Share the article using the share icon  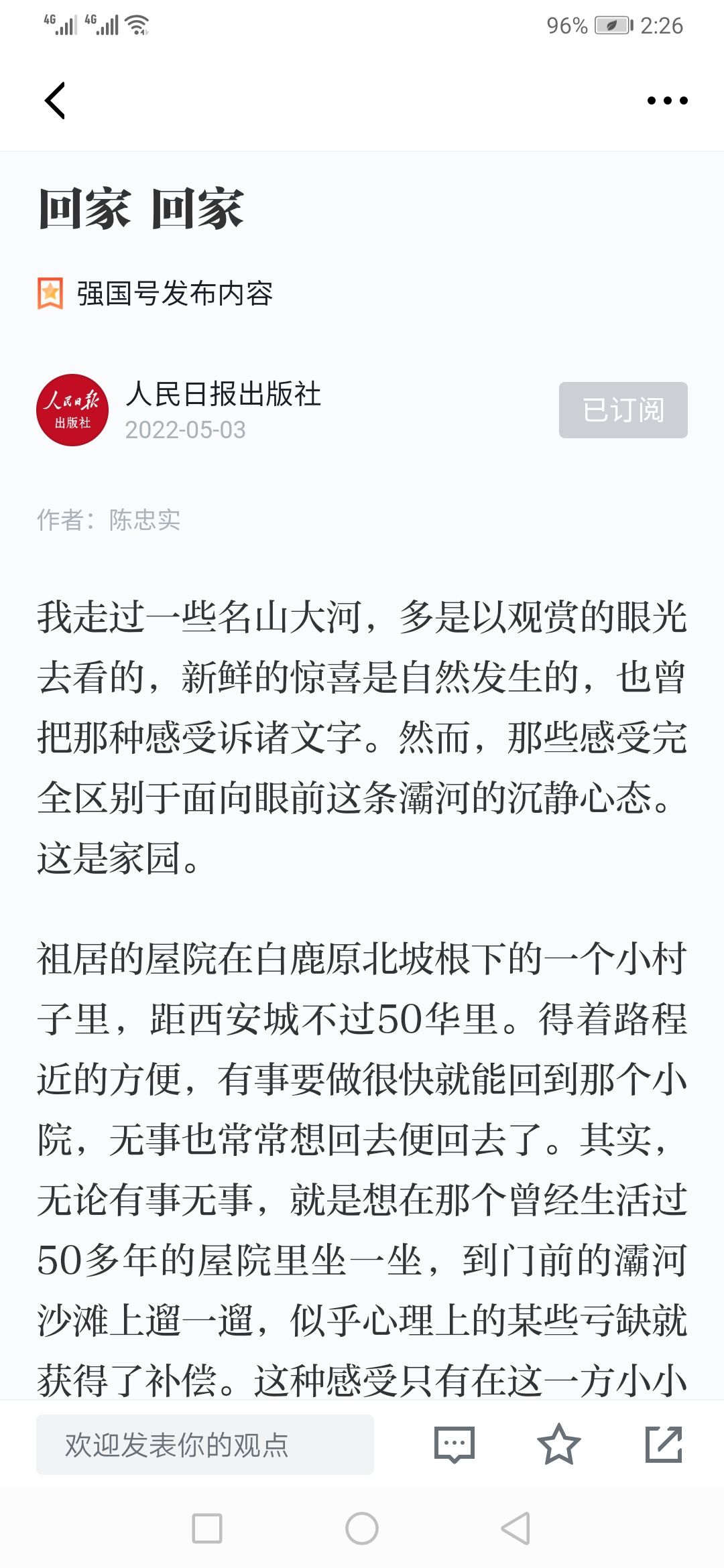(664, 1444)
